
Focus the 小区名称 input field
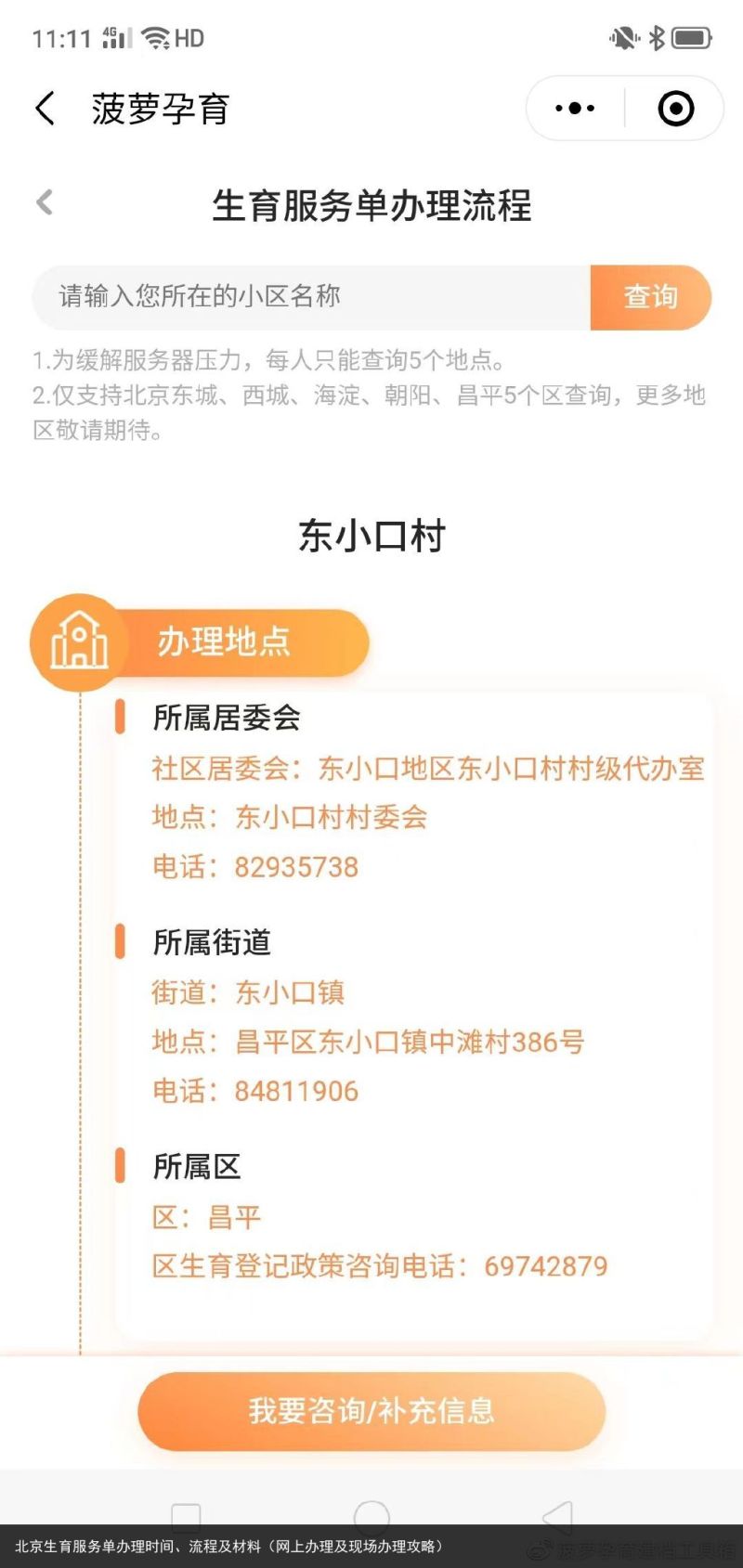311,297
